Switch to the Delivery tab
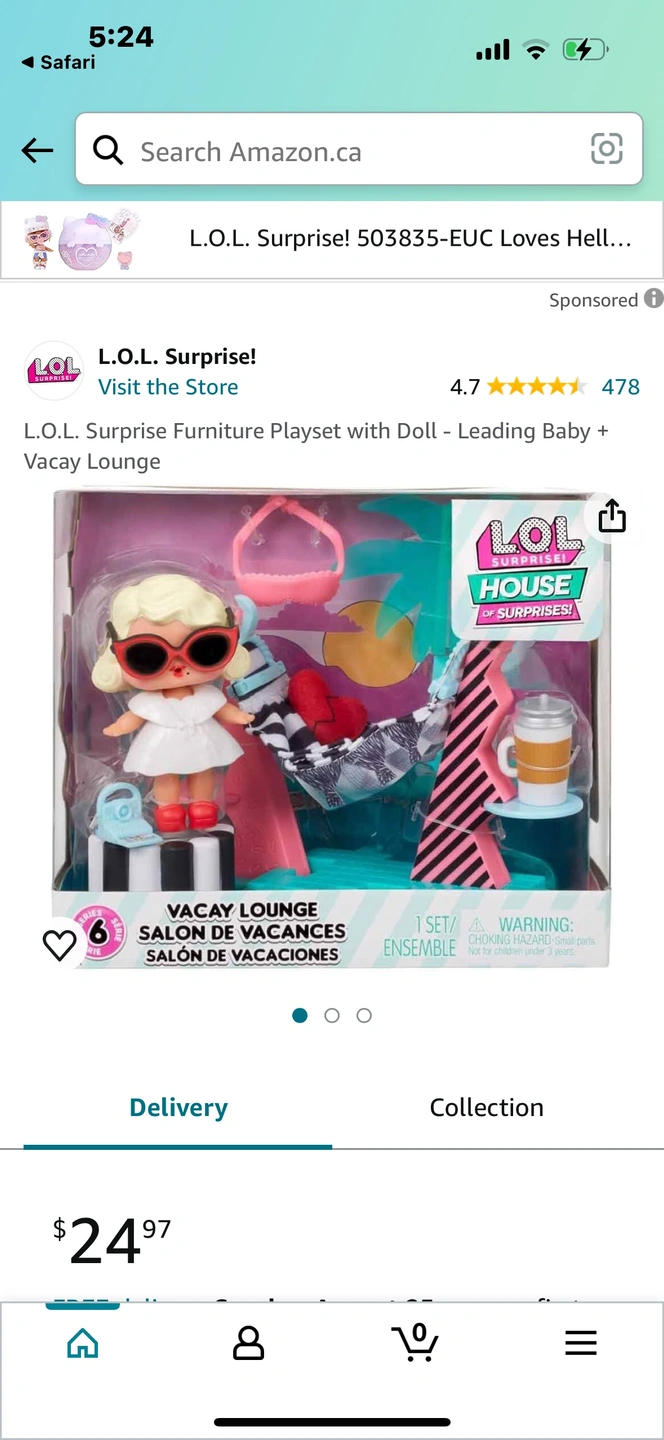The image size is (664, 1440). pos(178,1108)
